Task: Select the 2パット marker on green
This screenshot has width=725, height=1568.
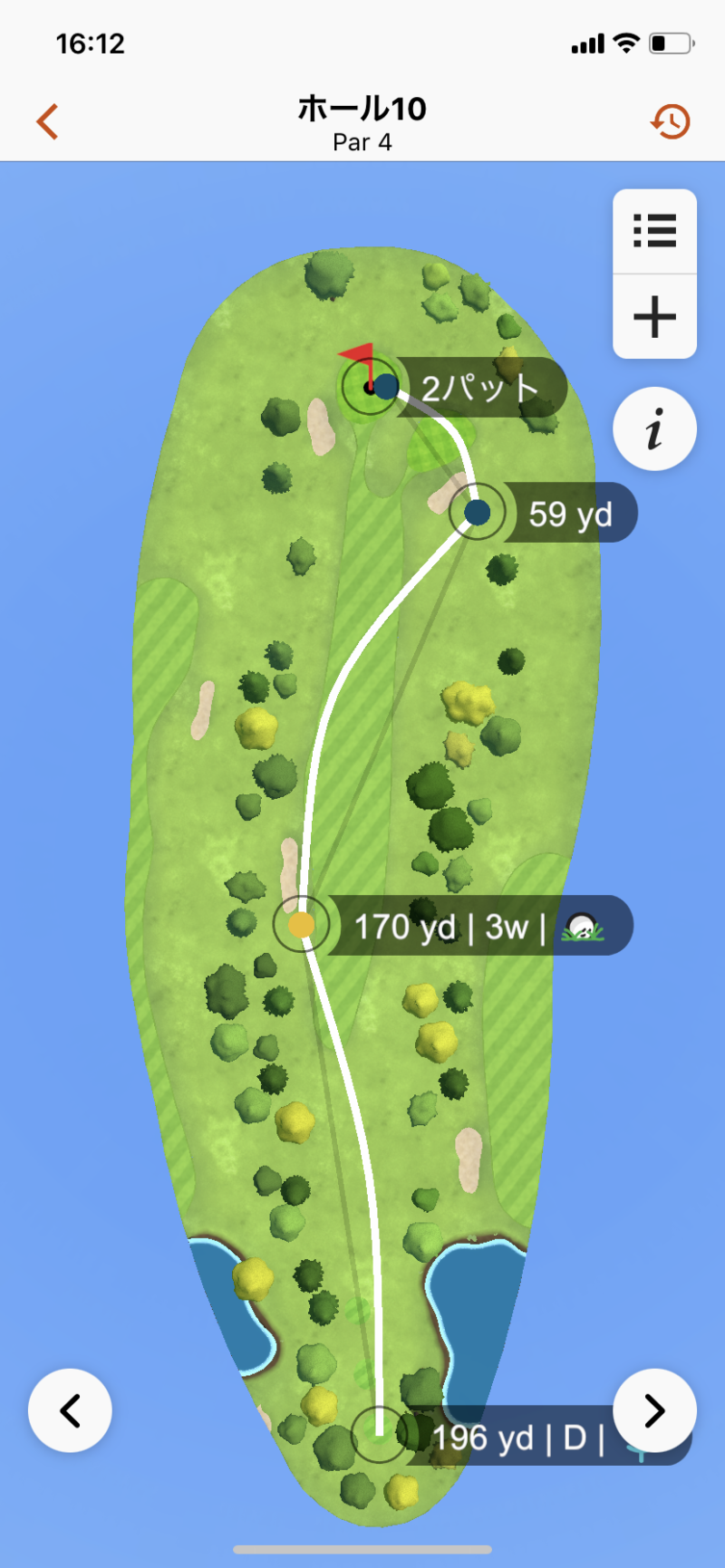Action: coord(387,387)
